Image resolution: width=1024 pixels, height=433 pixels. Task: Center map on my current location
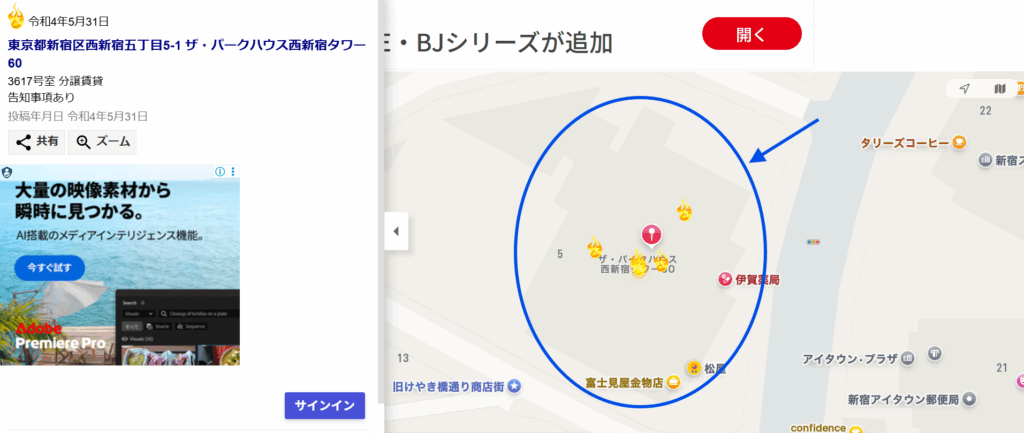(964, 89)
